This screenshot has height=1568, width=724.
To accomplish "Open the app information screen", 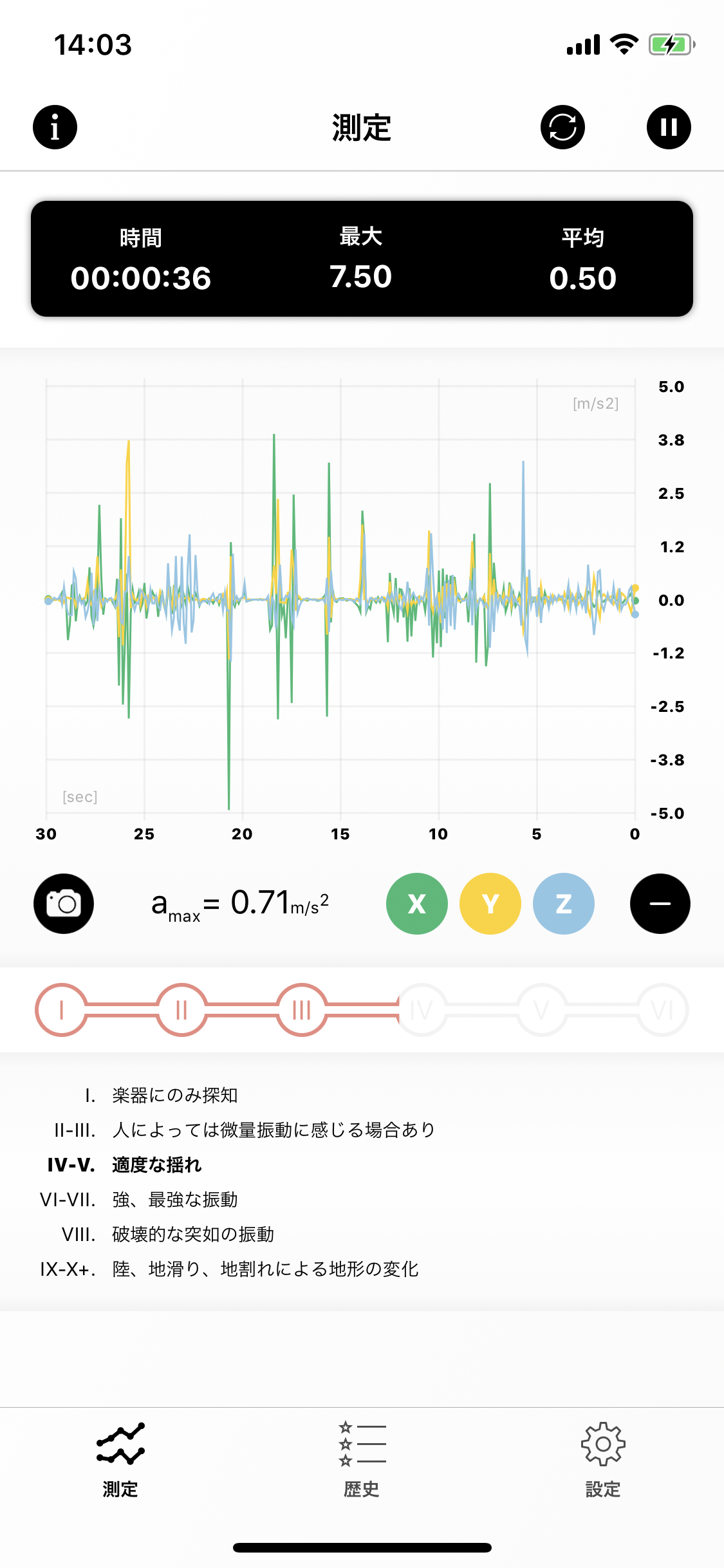I will pos(54,127).
